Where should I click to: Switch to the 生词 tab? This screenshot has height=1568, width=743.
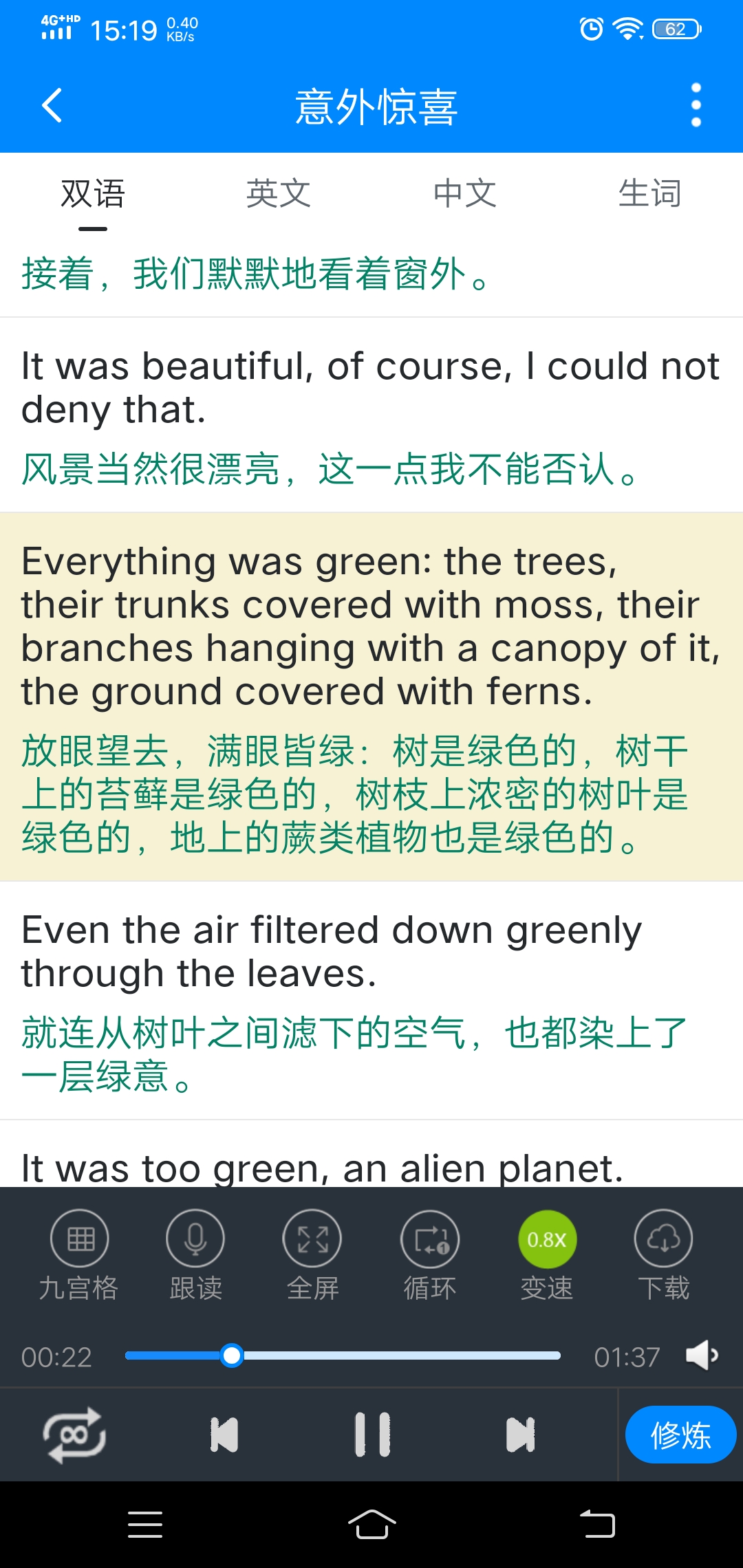click(x=649, y=193)
